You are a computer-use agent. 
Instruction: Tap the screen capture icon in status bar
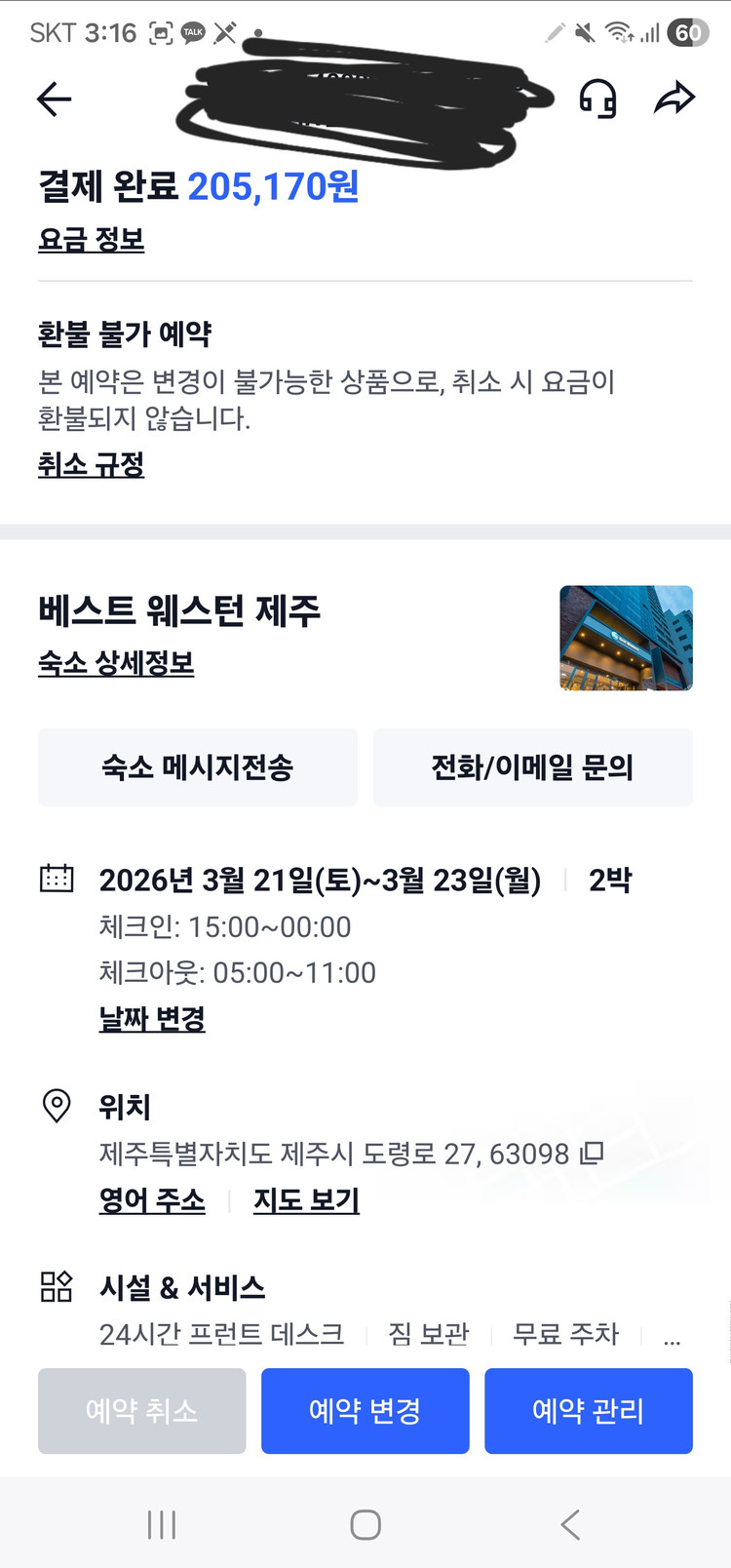click(x=162, y=32)
